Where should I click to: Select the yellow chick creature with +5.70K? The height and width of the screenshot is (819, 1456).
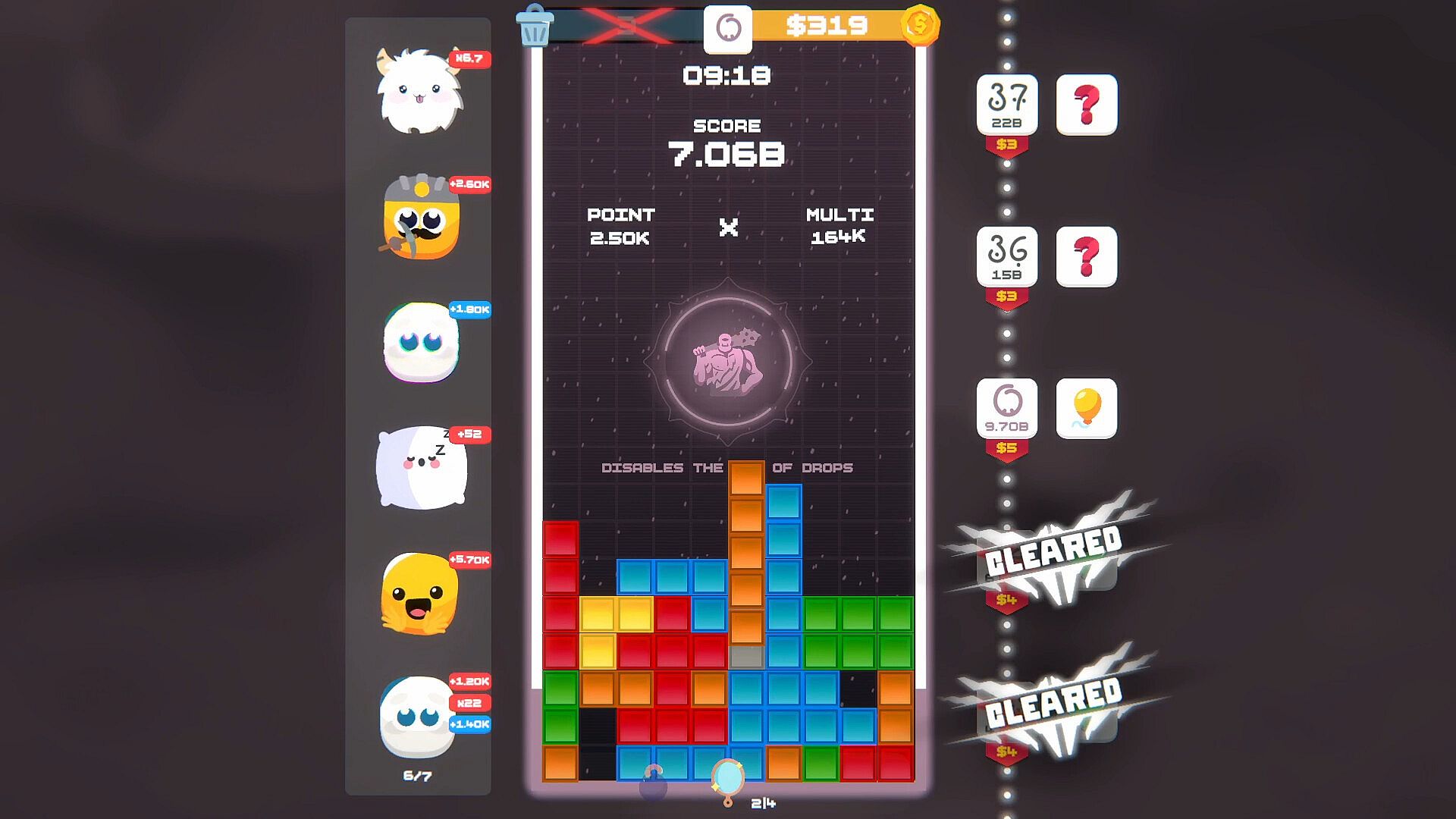tap(419, 594)
